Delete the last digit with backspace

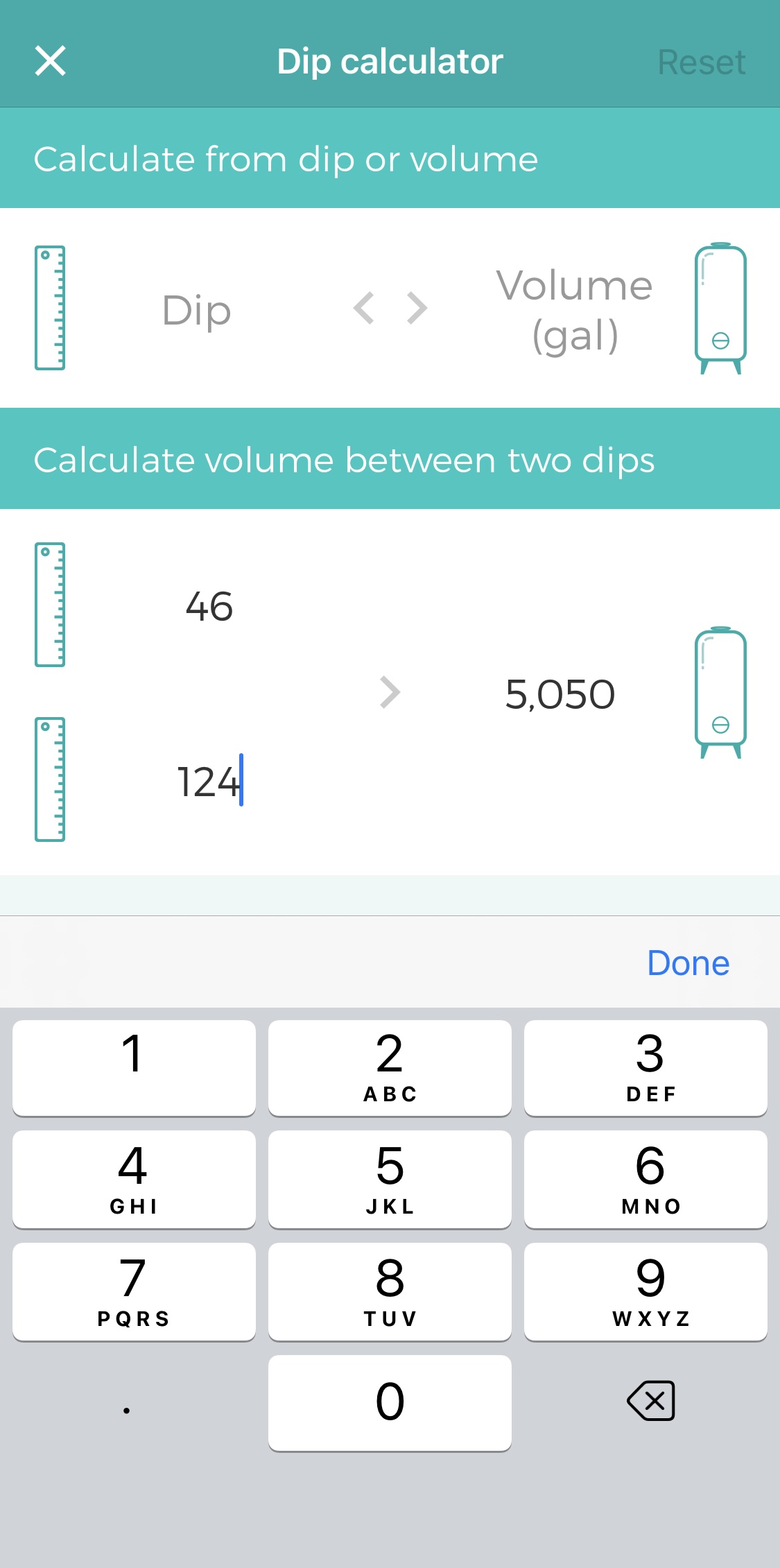click(x=650, y=1401)
